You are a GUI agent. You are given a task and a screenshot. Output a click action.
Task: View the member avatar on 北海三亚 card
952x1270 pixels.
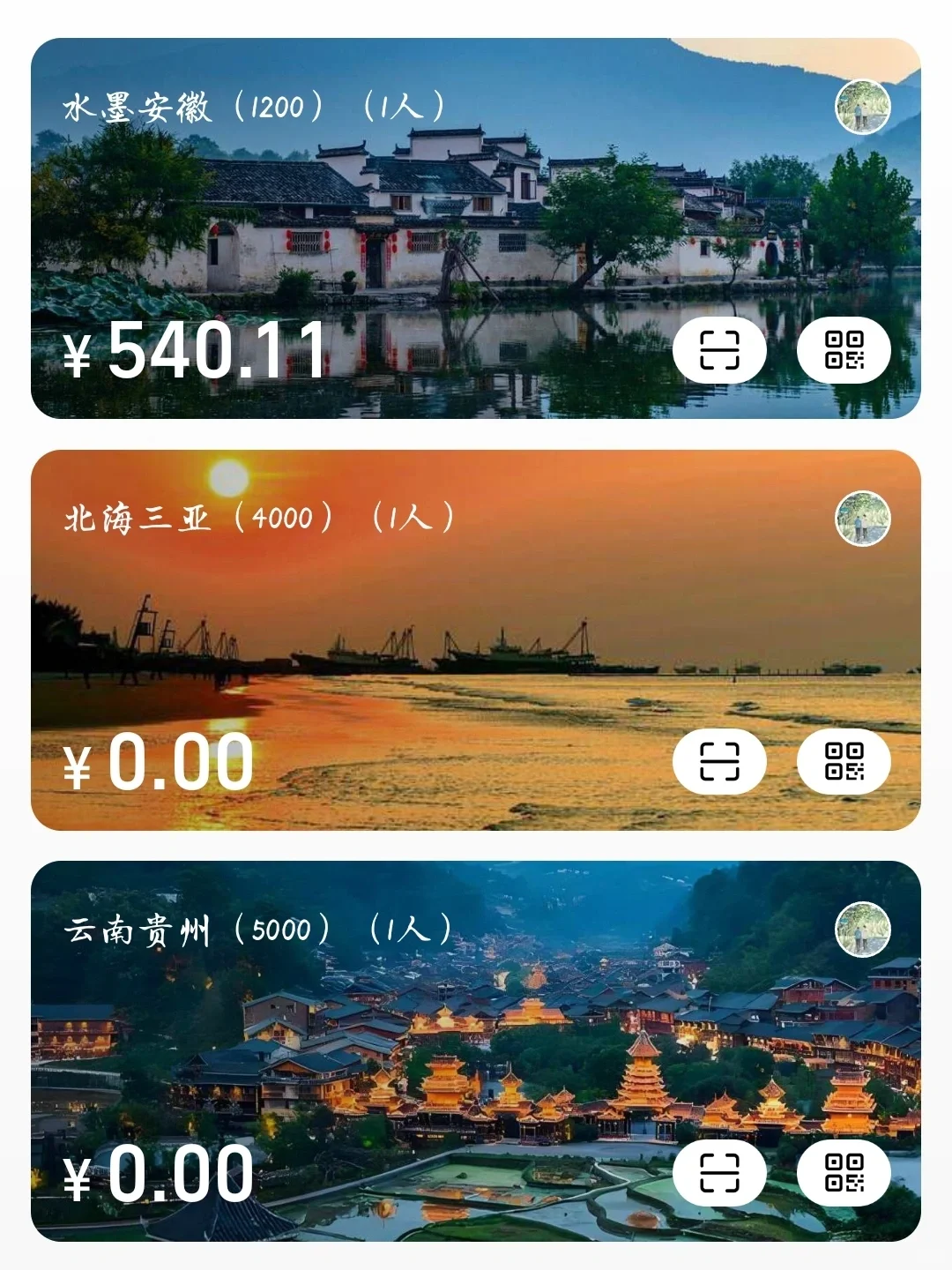[862, 519]
